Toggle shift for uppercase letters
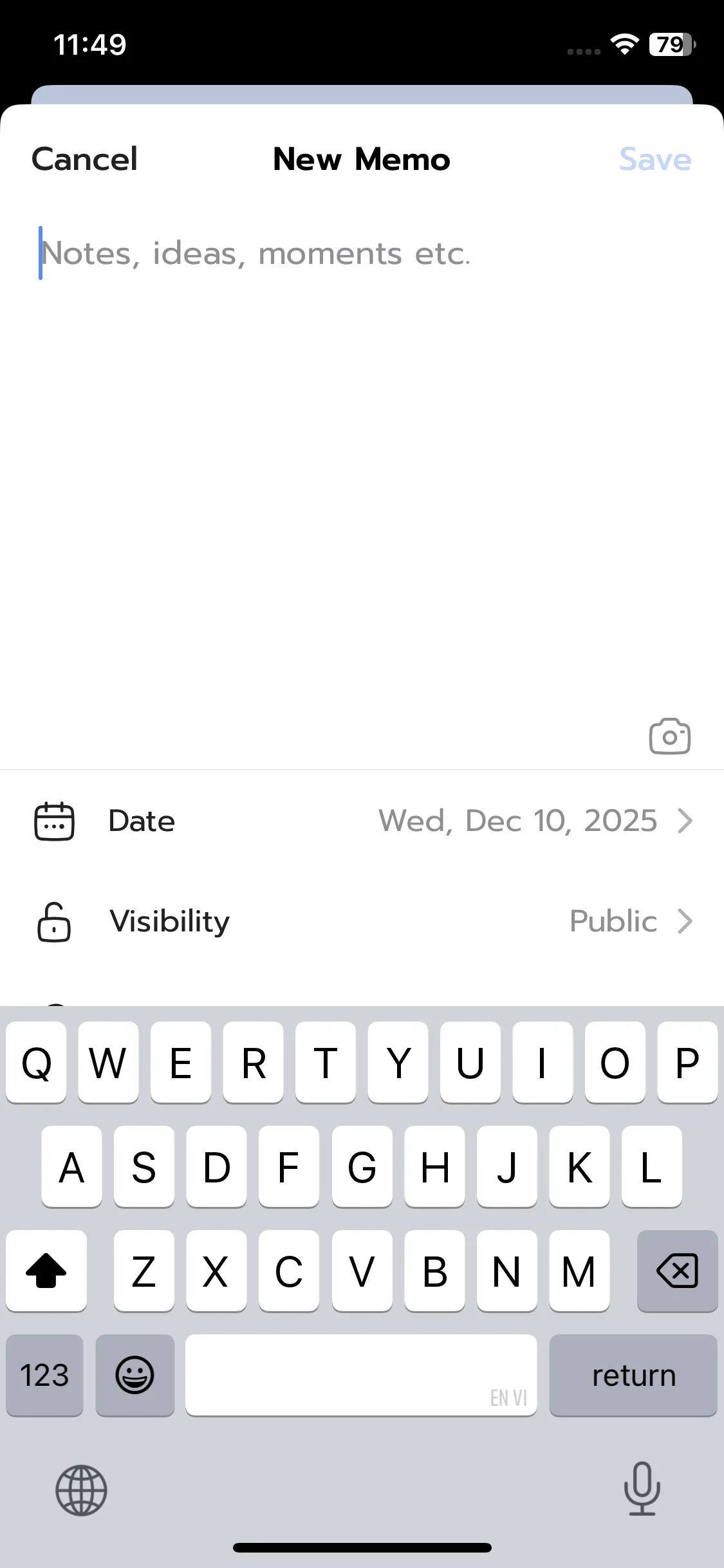Viewport: 724px width, 1568px height. click(46, 1271)
